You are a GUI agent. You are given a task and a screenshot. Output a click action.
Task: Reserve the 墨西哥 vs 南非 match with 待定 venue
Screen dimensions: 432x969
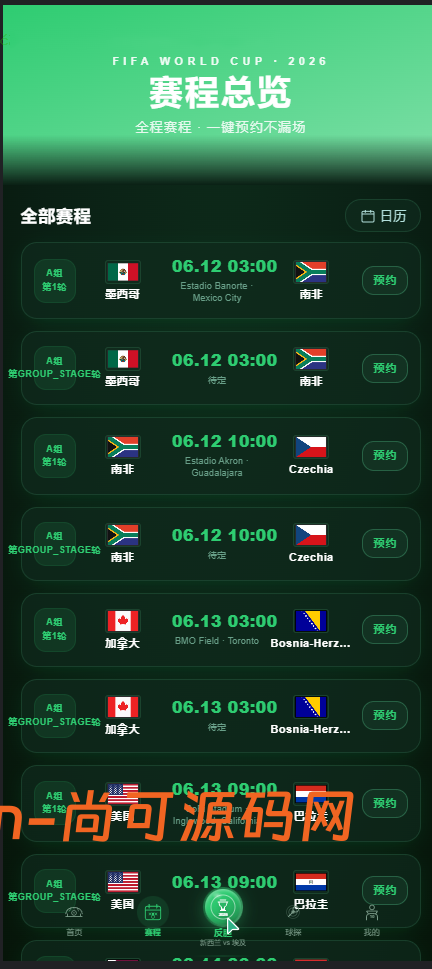pyautogui.click(x=384, y=368)
